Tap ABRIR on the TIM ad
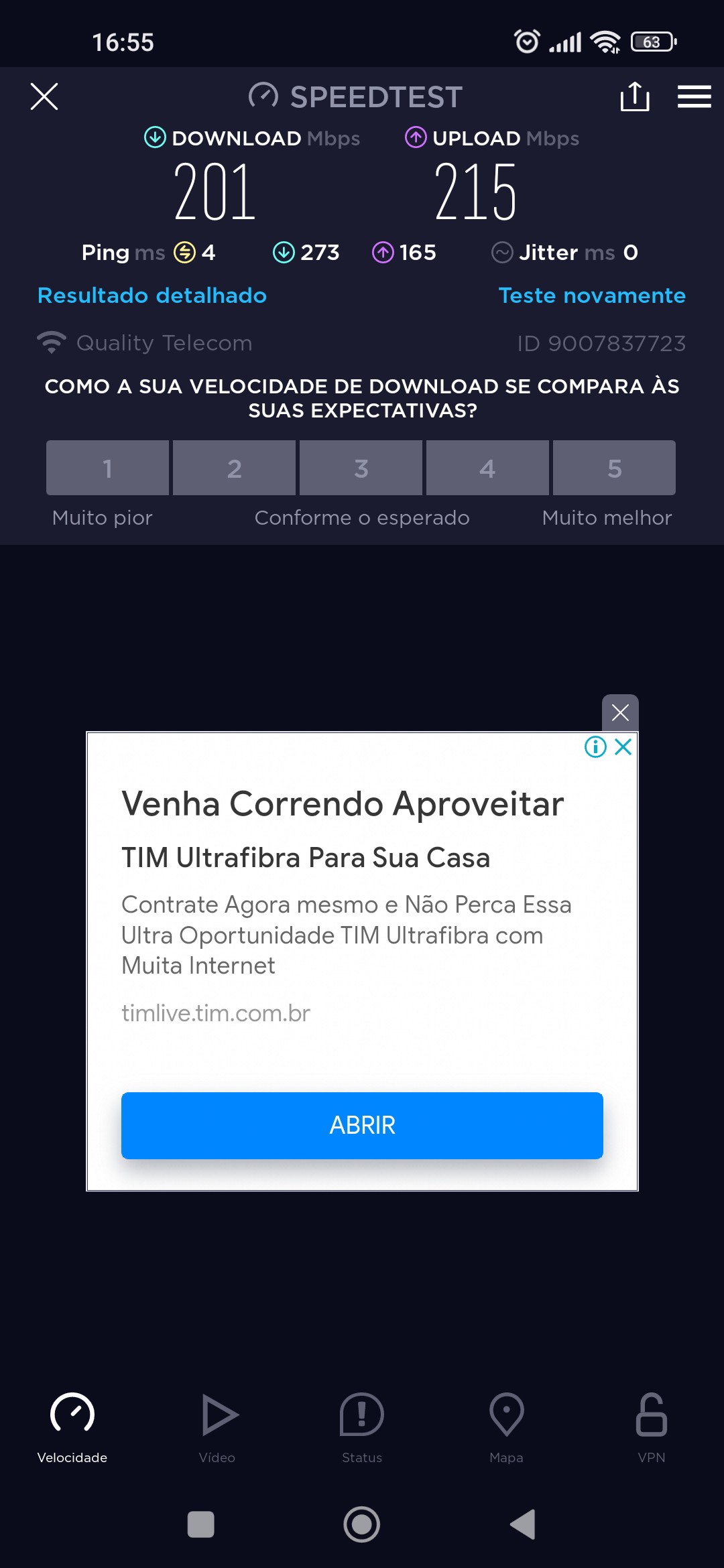Screen dimensions: 724x1568 coord(362,1125)
